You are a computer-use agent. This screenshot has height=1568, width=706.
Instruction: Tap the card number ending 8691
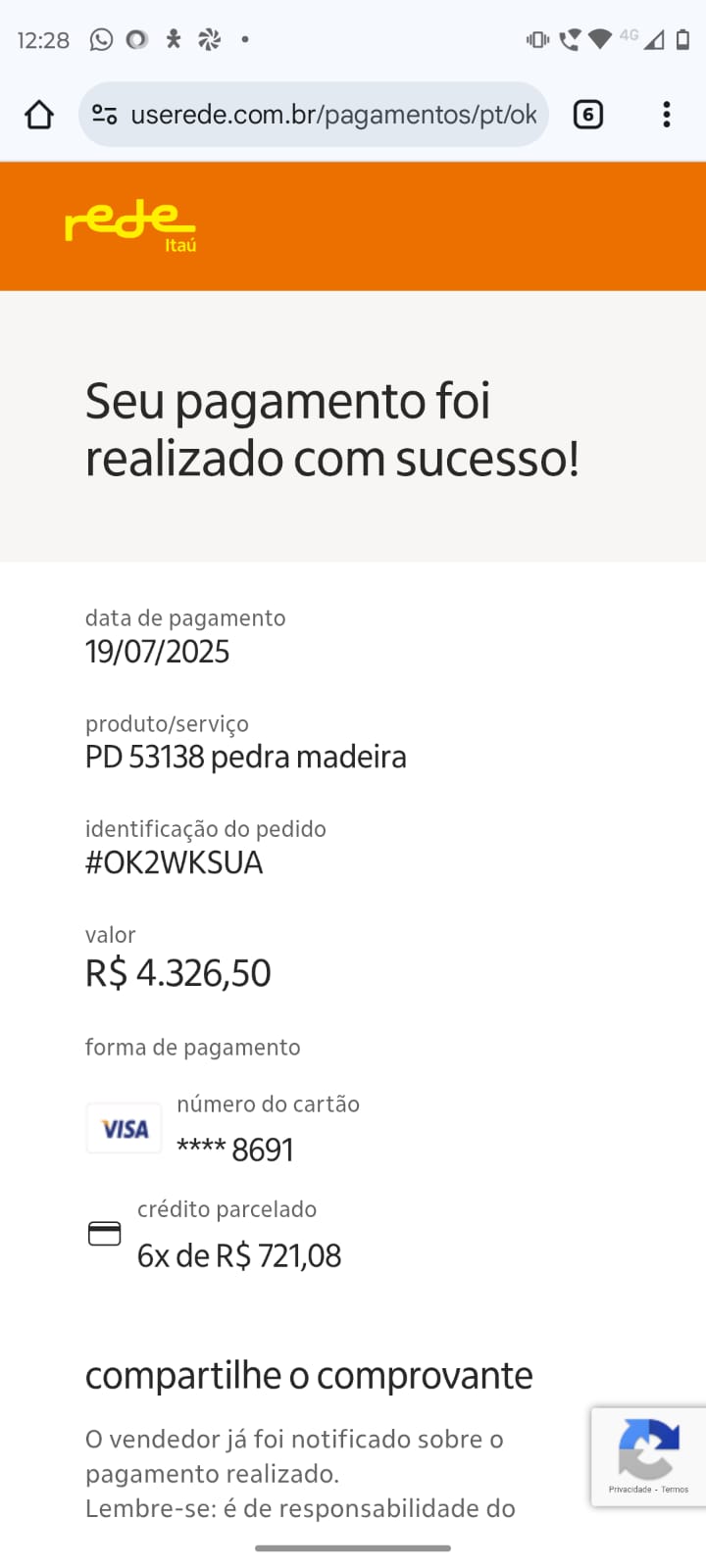234,1149
